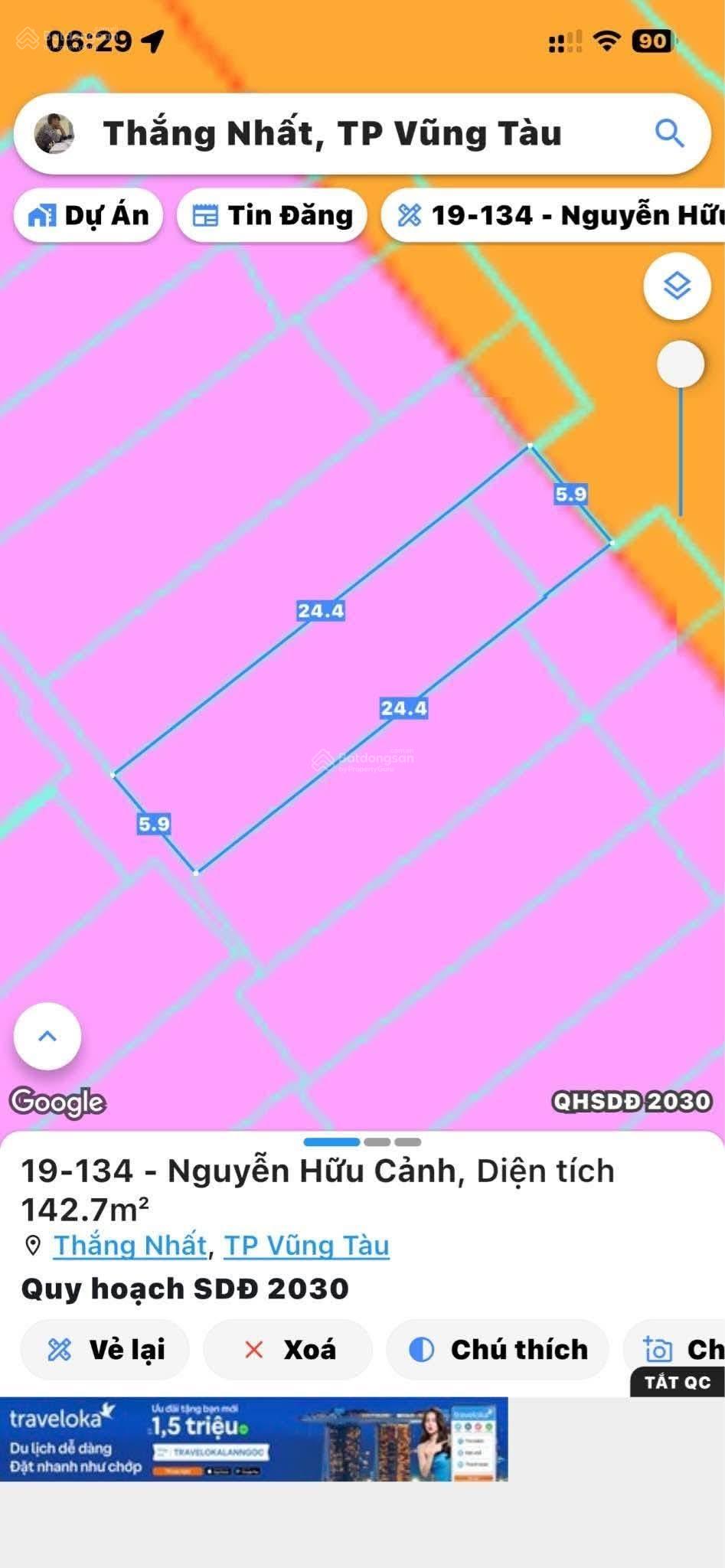725x1568 pixels.
Task: Open the Traveloka ad banner
Action: (253, 1439)
